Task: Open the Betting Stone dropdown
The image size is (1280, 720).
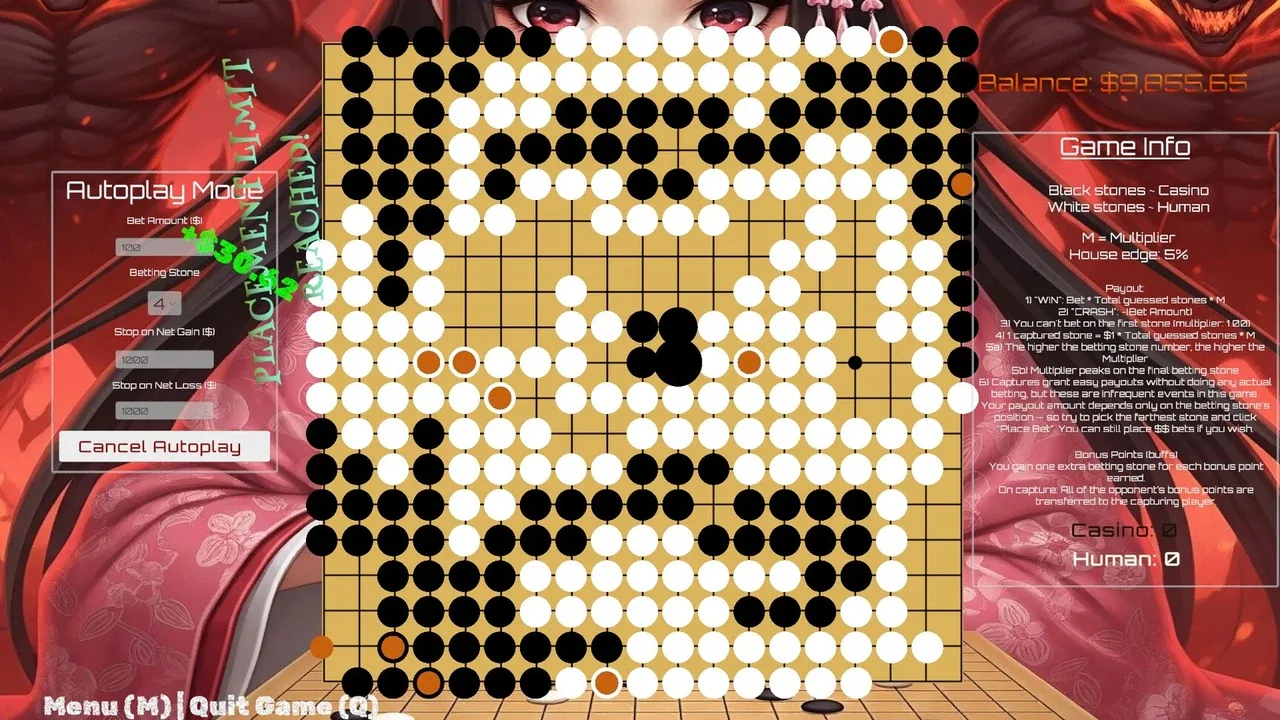Action: pyautogui.click(x=164, y=303)
